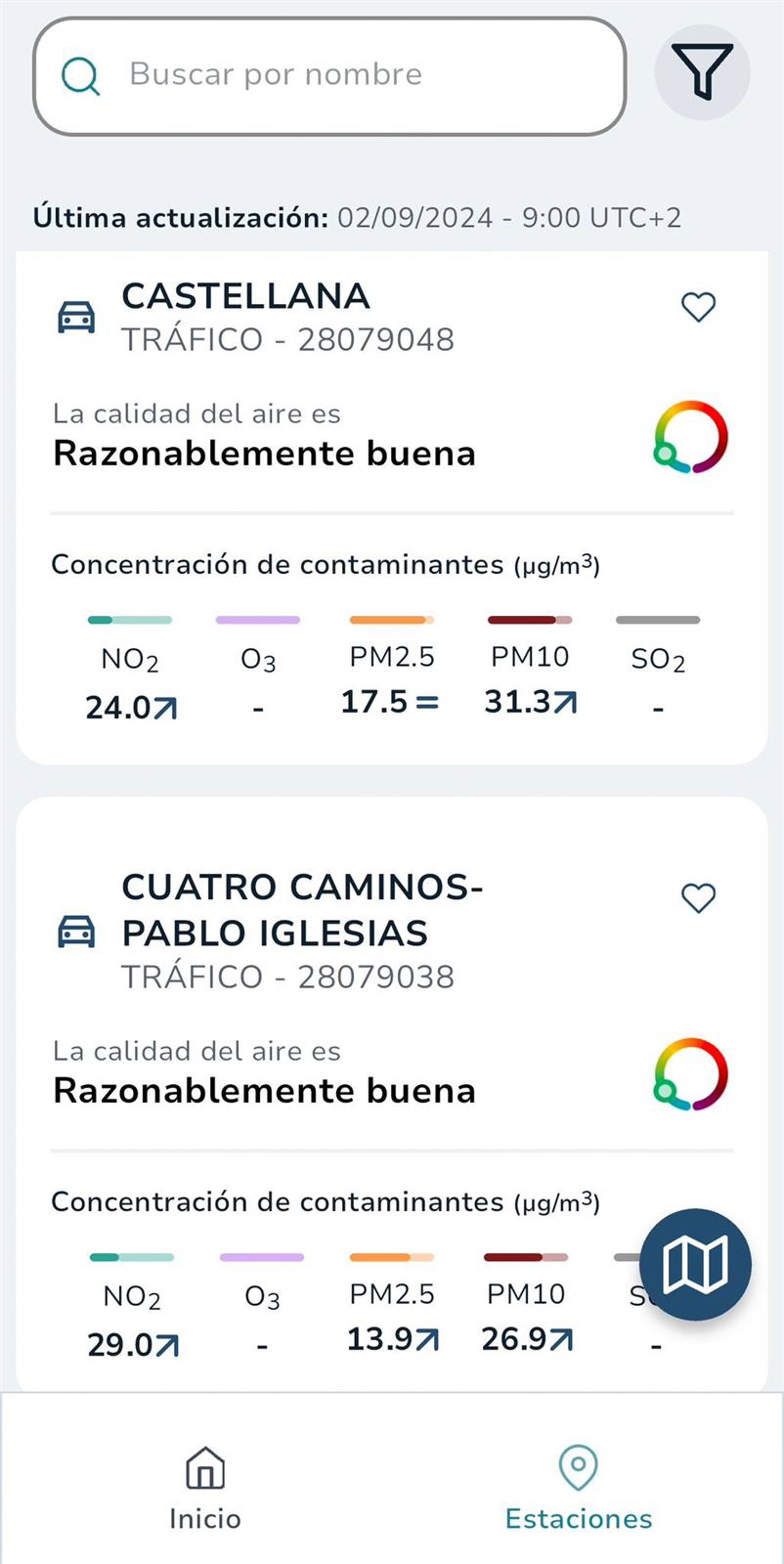The image size is (784, 1564).
Task: Open the station filter funnel
Action: (x=702, y=72)
